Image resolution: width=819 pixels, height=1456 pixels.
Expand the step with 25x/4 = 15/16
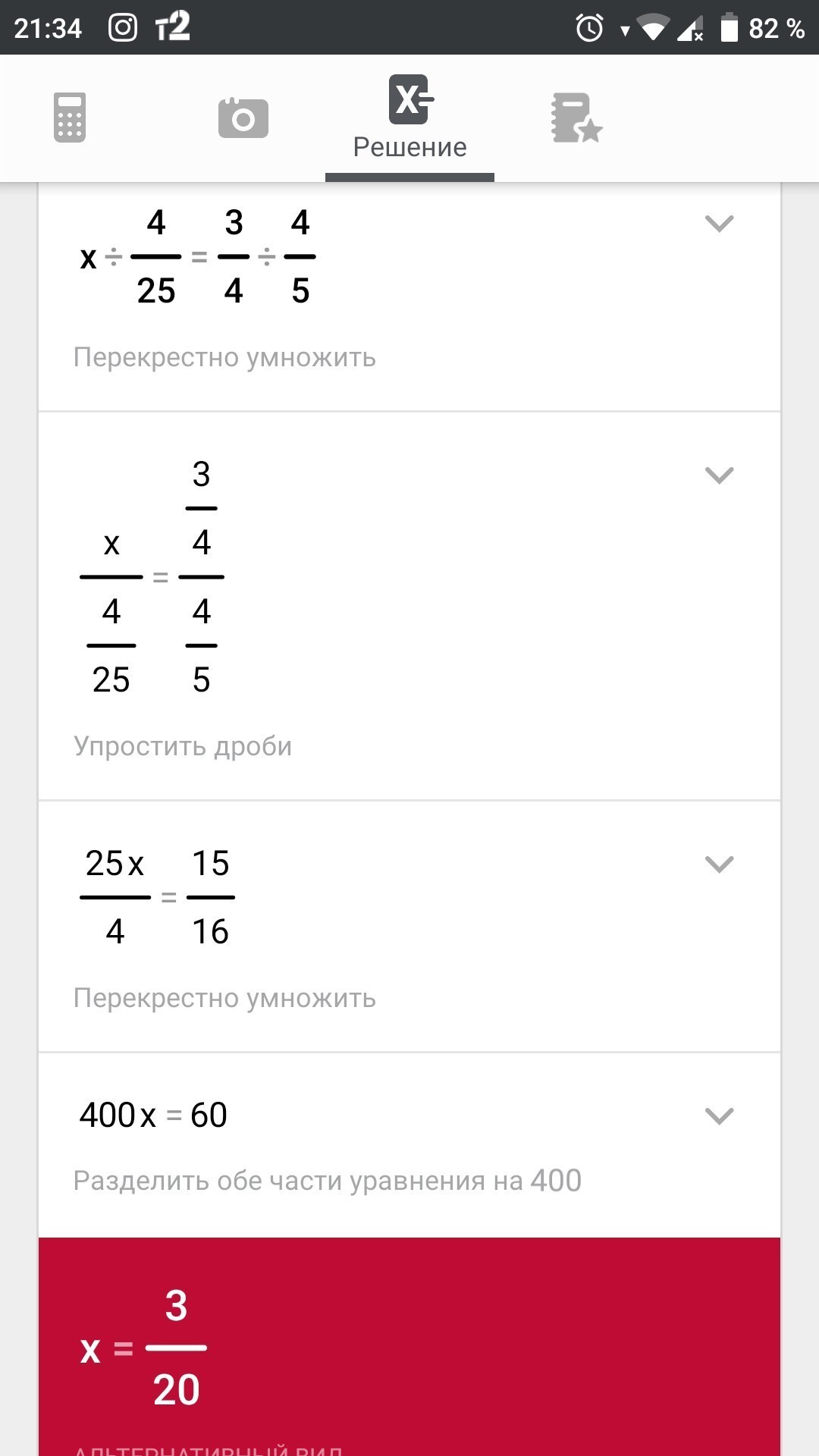tap(718, 864)
